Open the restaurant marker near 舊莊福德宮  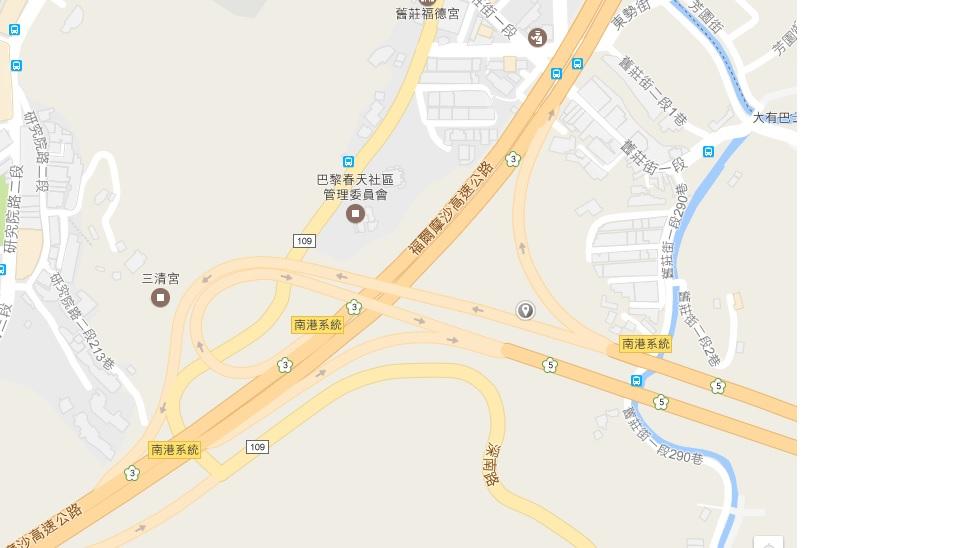(x=538, y=38)
